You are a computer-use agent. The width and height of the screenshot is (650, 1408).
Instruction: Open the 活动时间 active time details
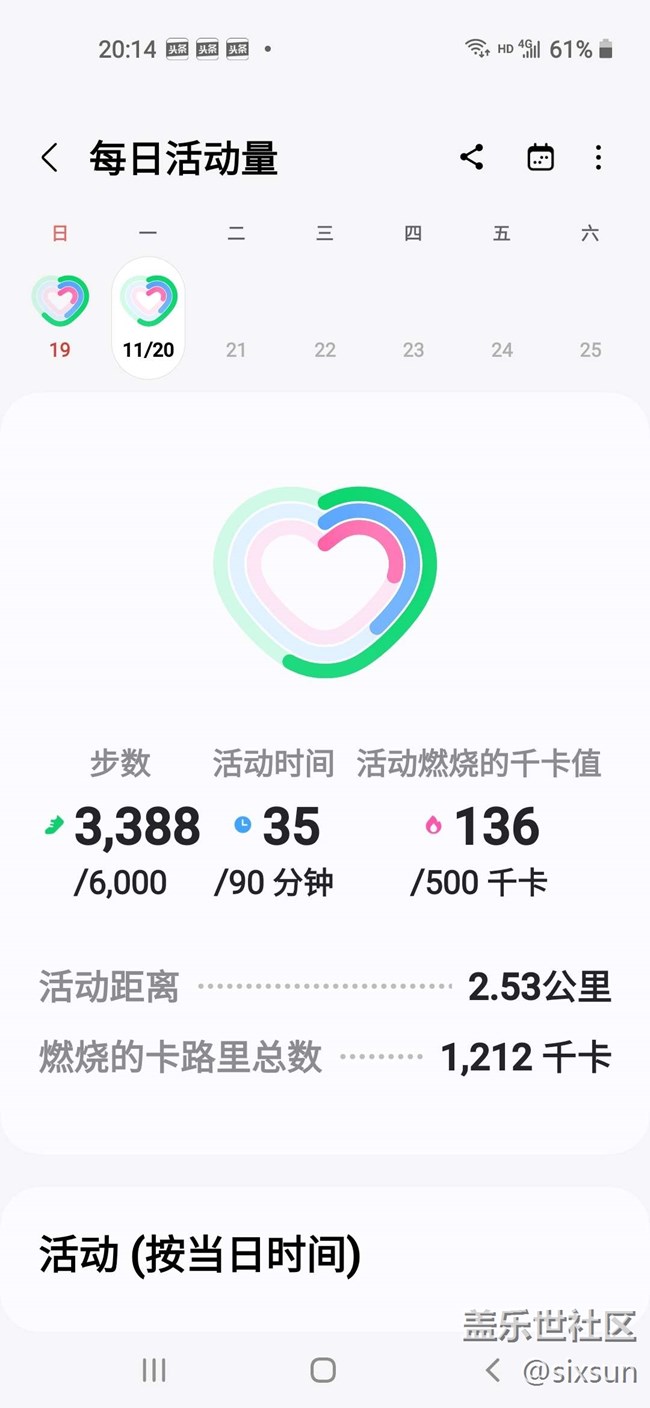(274, 826)
